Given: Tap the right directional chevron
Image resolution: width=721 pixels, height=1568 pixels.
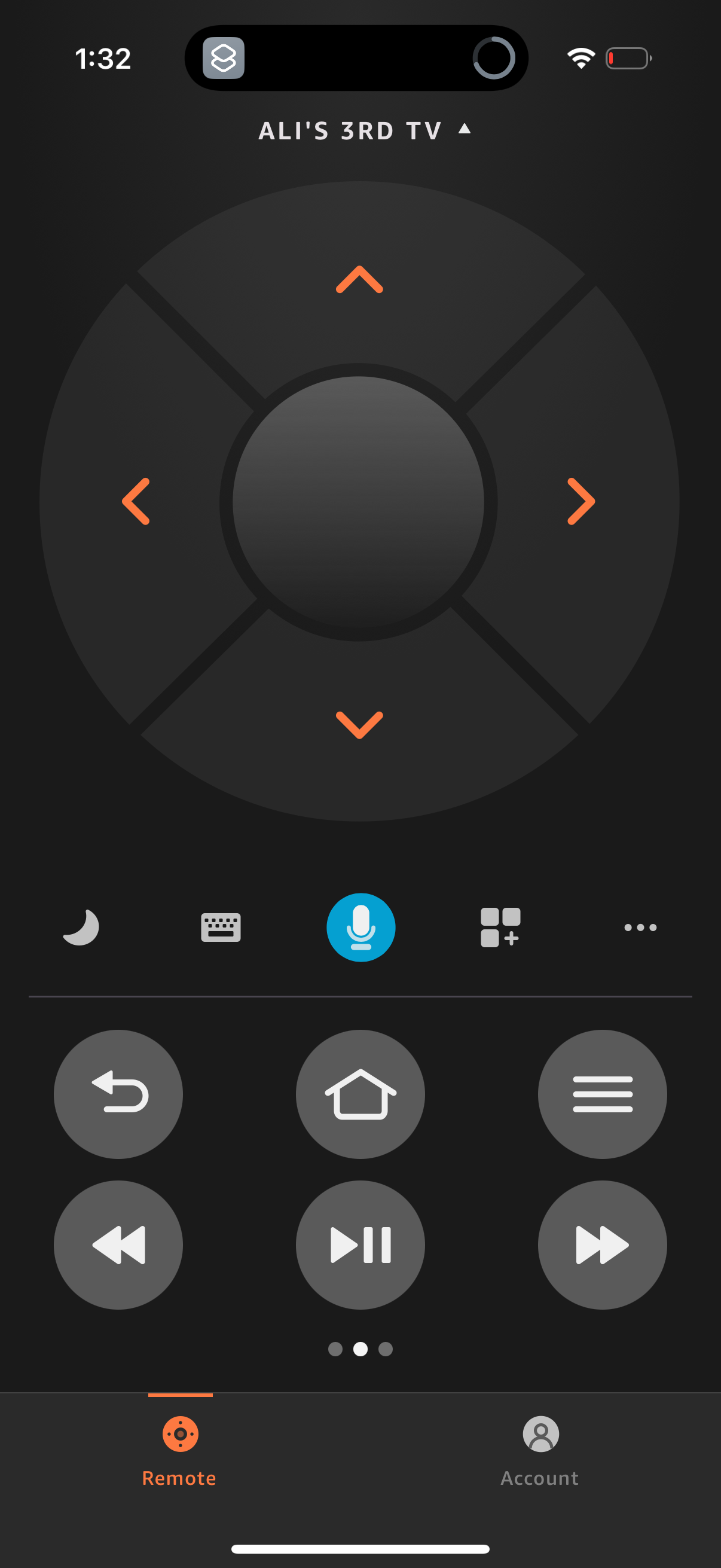Looking at the screenshot, I should click(x=582, y=501).
